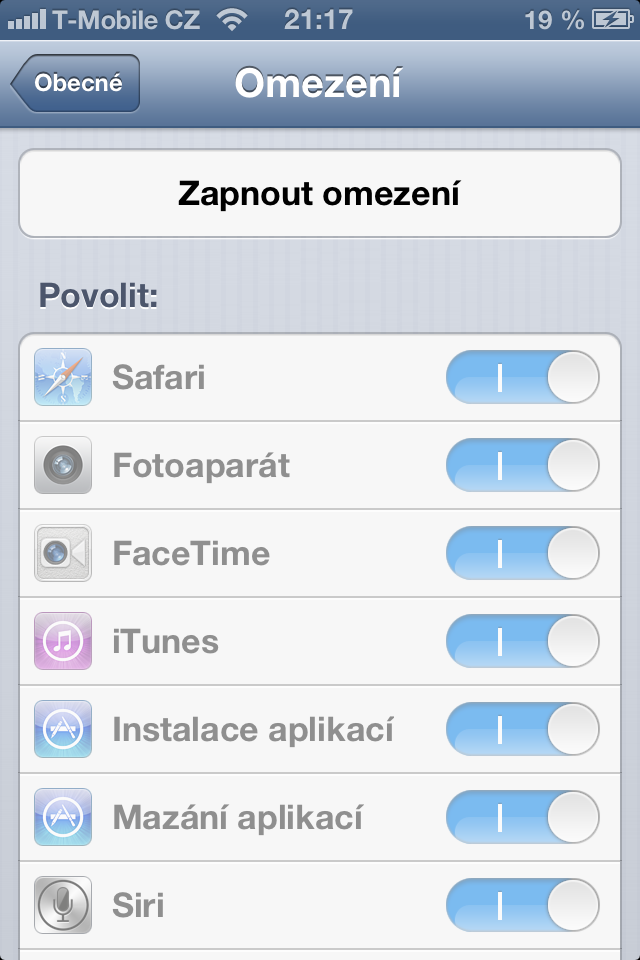Screen dimensions: 640x960
Task: Tap Zapnout omezení button
Action: 320,194
